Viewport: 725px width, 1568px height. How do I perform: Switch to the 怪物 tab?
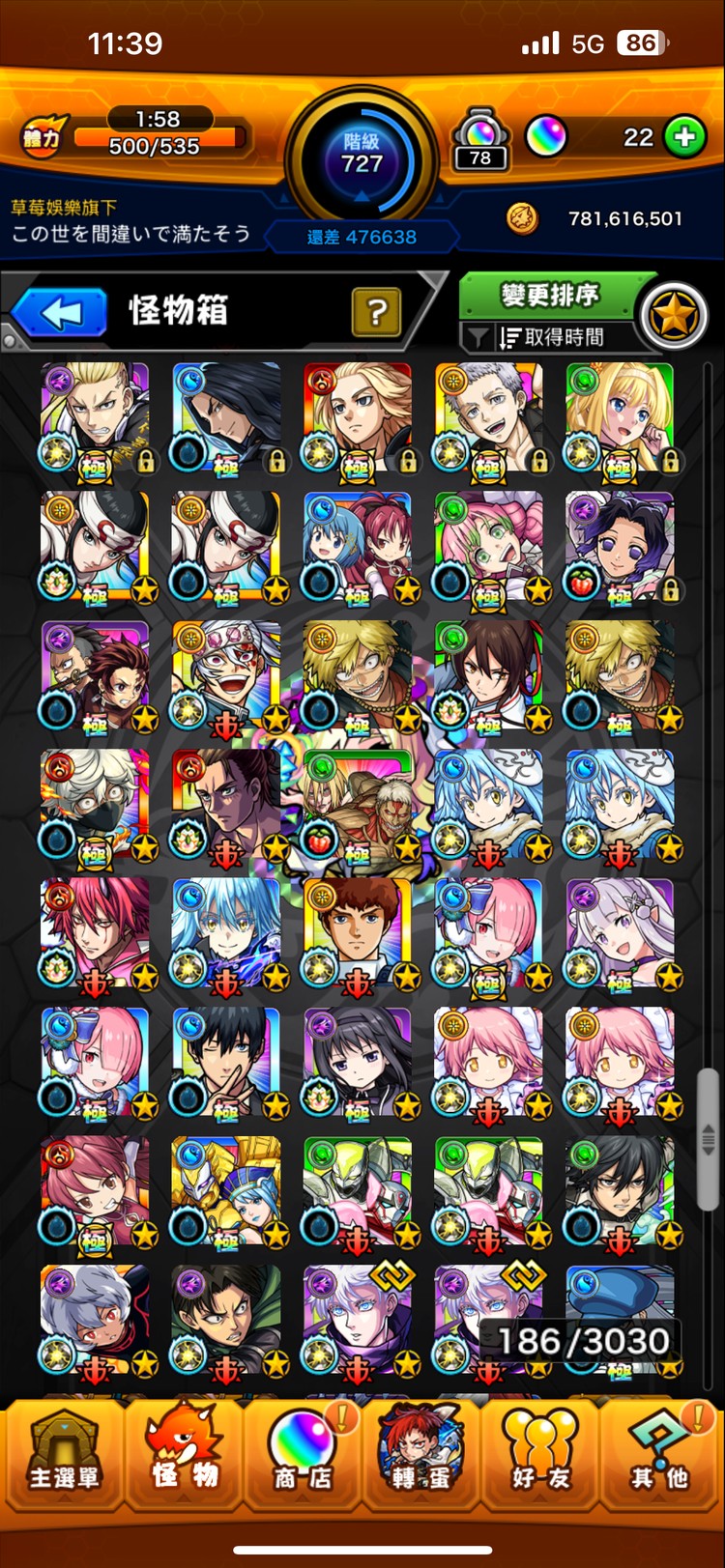(184, 1456)
